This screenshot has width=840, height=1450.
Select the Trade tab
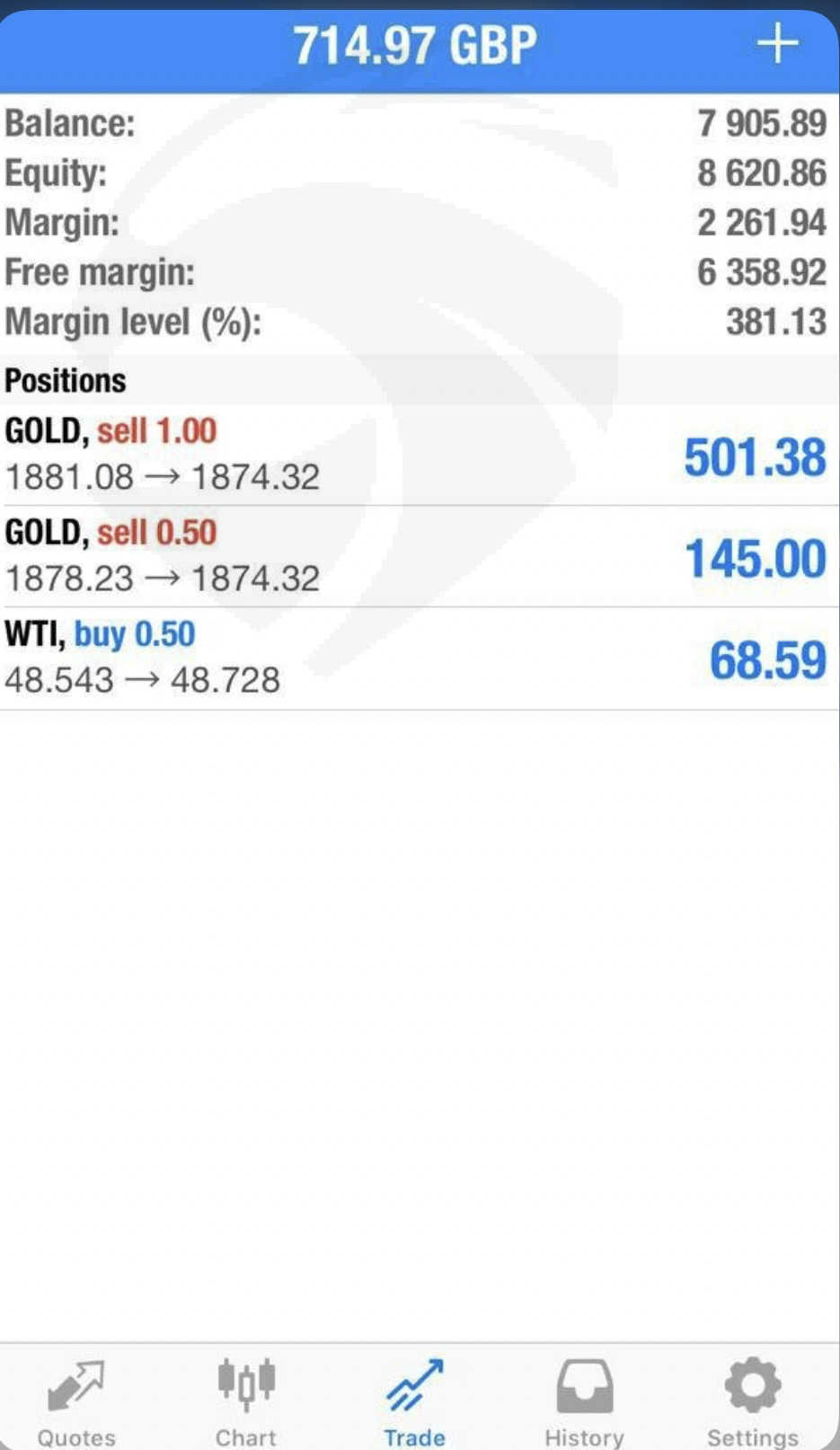[x=414, y=1402]
